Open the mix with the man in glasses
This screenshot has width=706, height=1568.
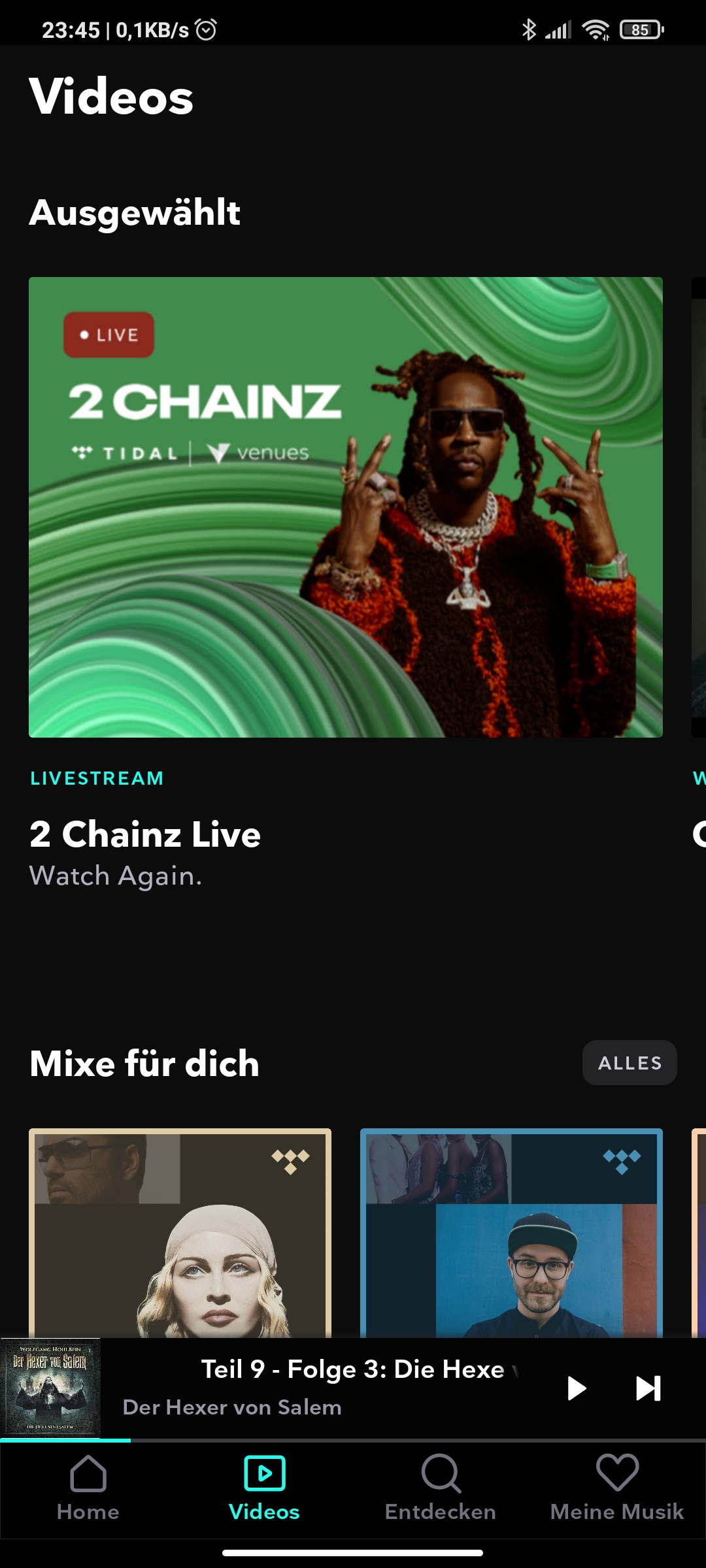click(x=511, y=1233)
